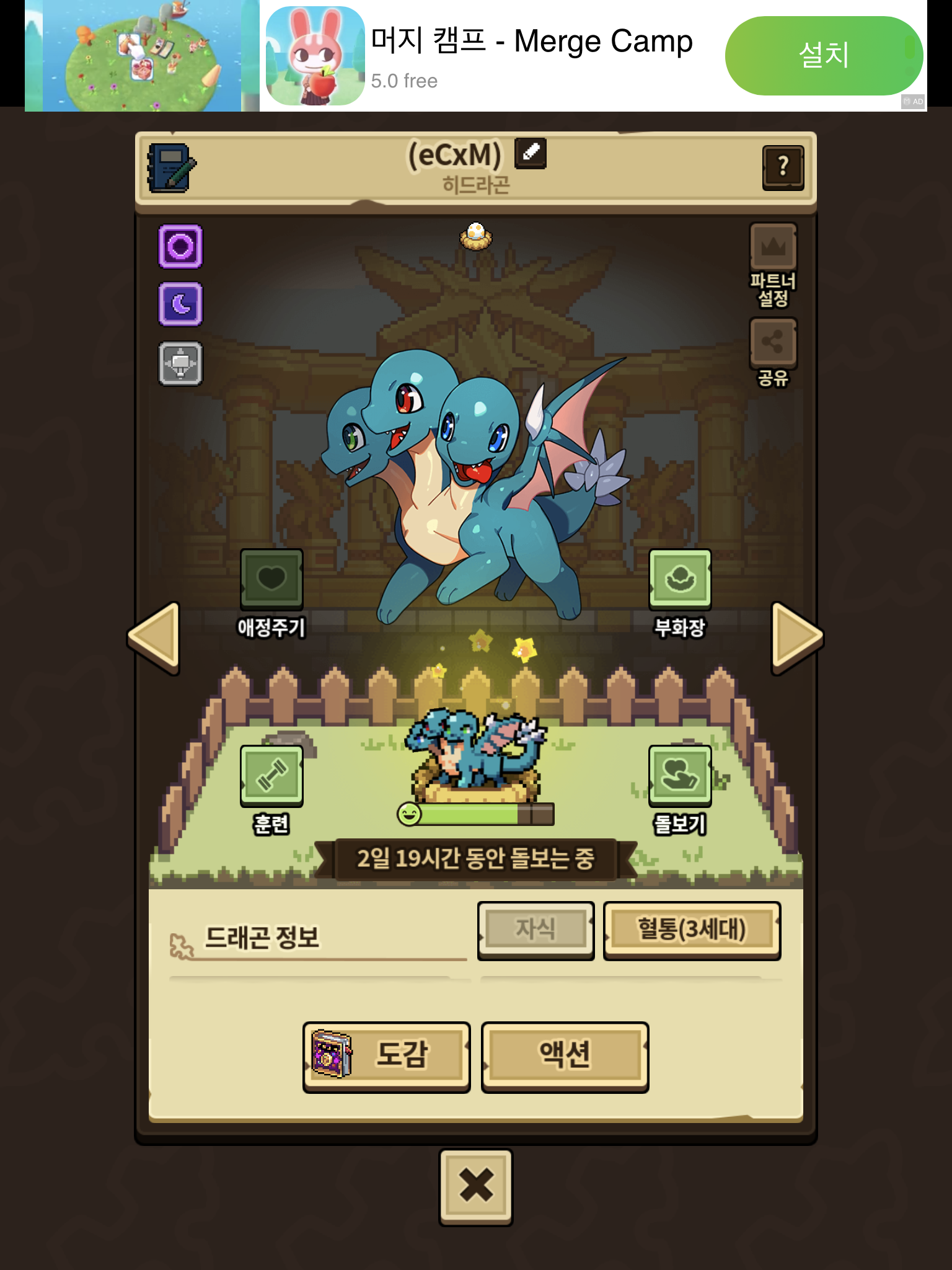The width and height of the screenshot is (952, 1270).
Task: Open the question mark help
Action: coord(783,167)
